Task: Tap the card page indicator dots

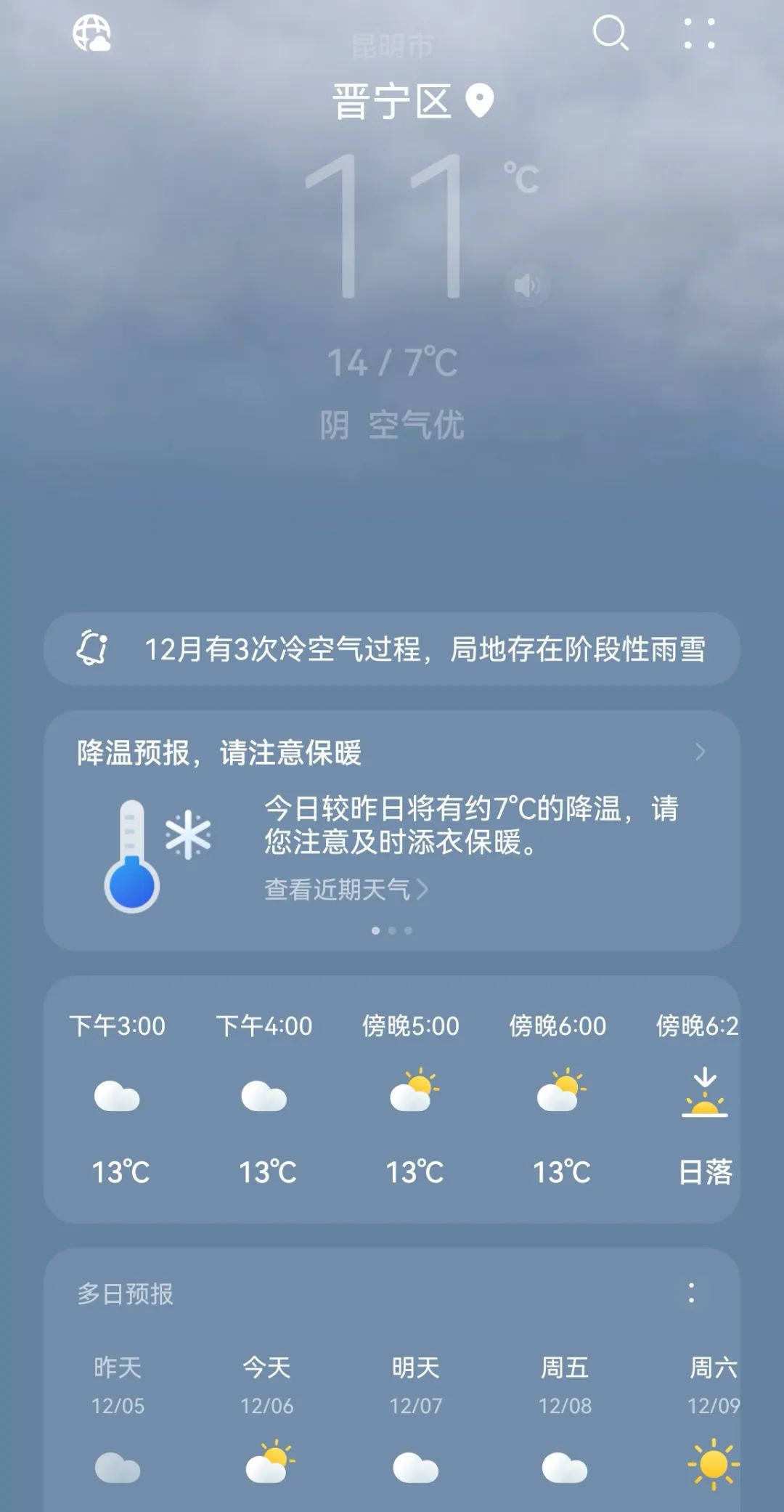Action: tap(392, 930)
